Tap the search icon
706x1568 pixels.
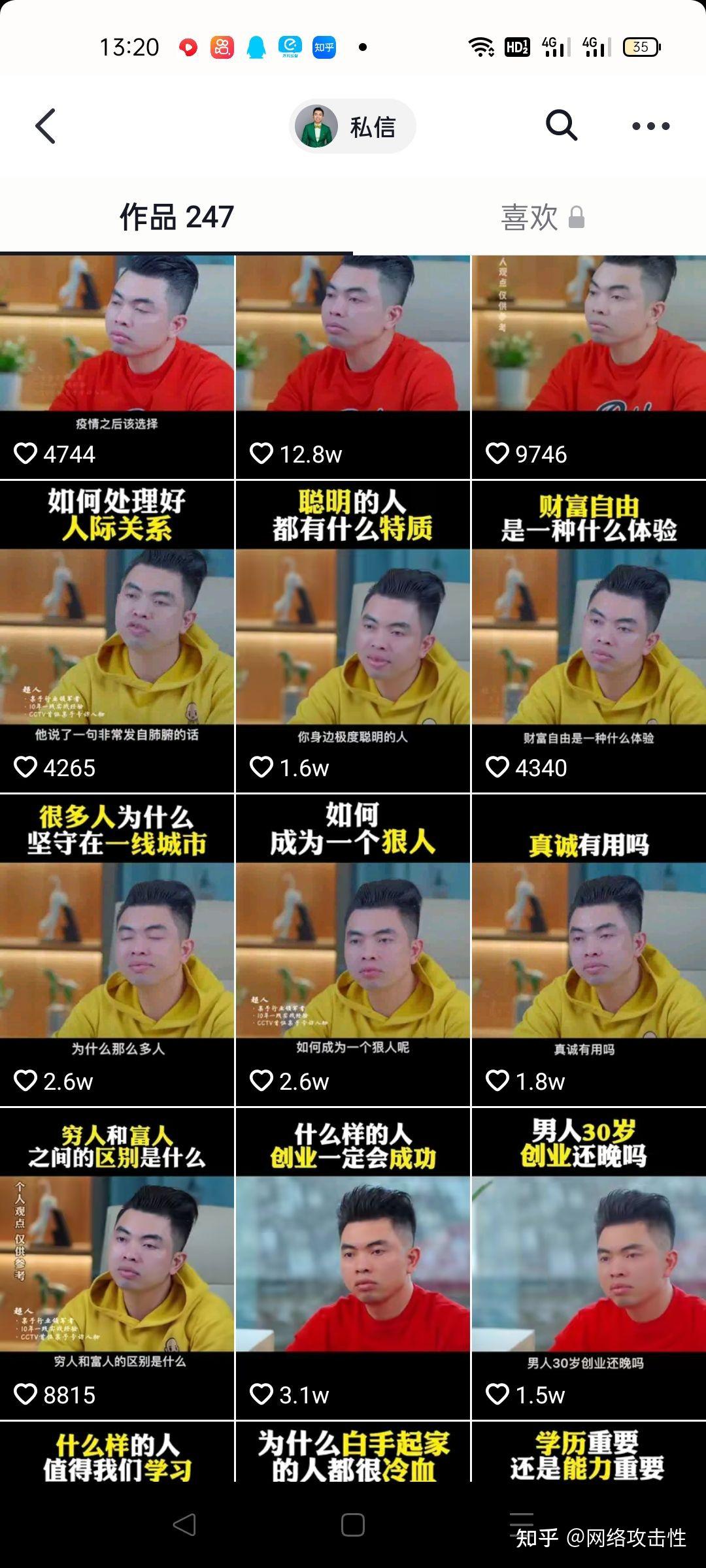[561, 125]
